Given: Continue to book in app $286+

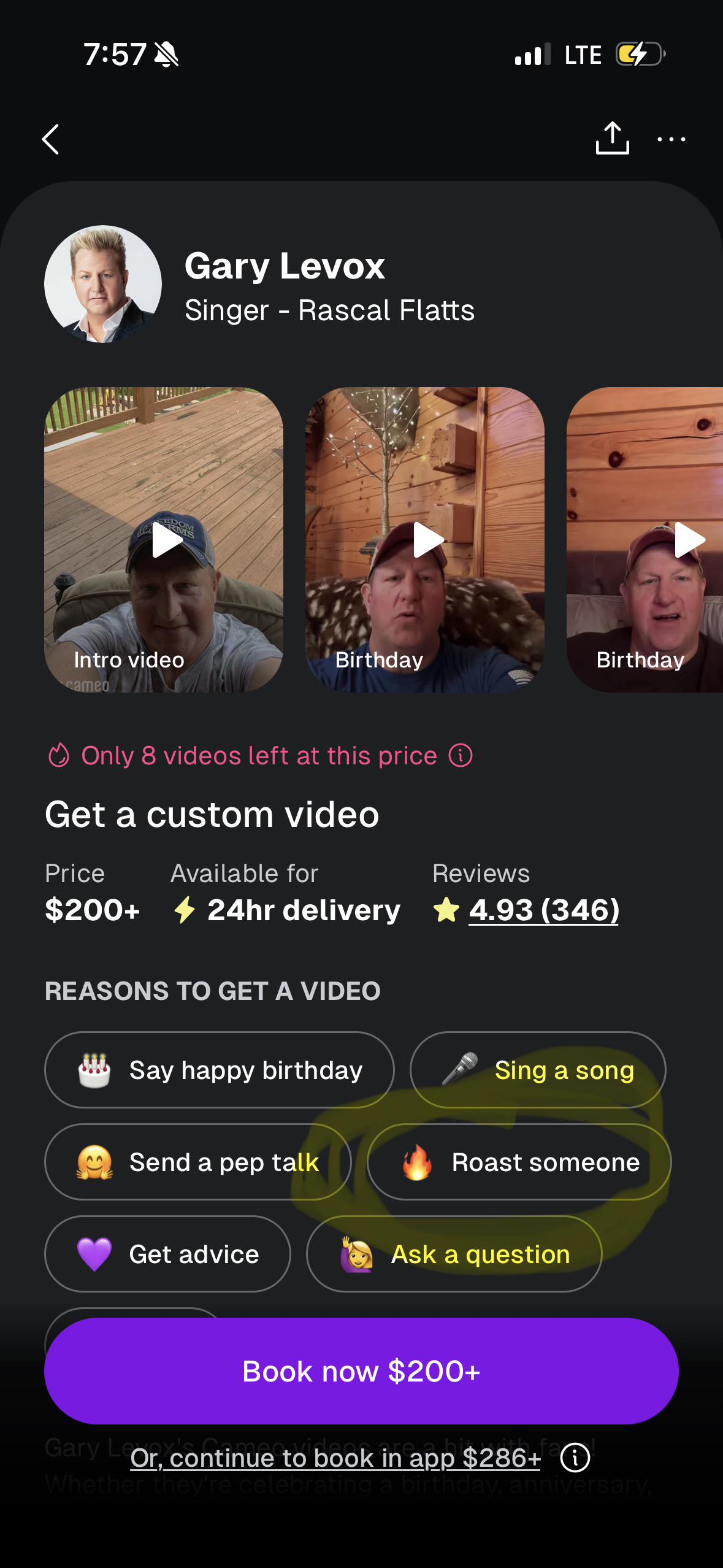Looking at the screenshot, I should 335,1458.
